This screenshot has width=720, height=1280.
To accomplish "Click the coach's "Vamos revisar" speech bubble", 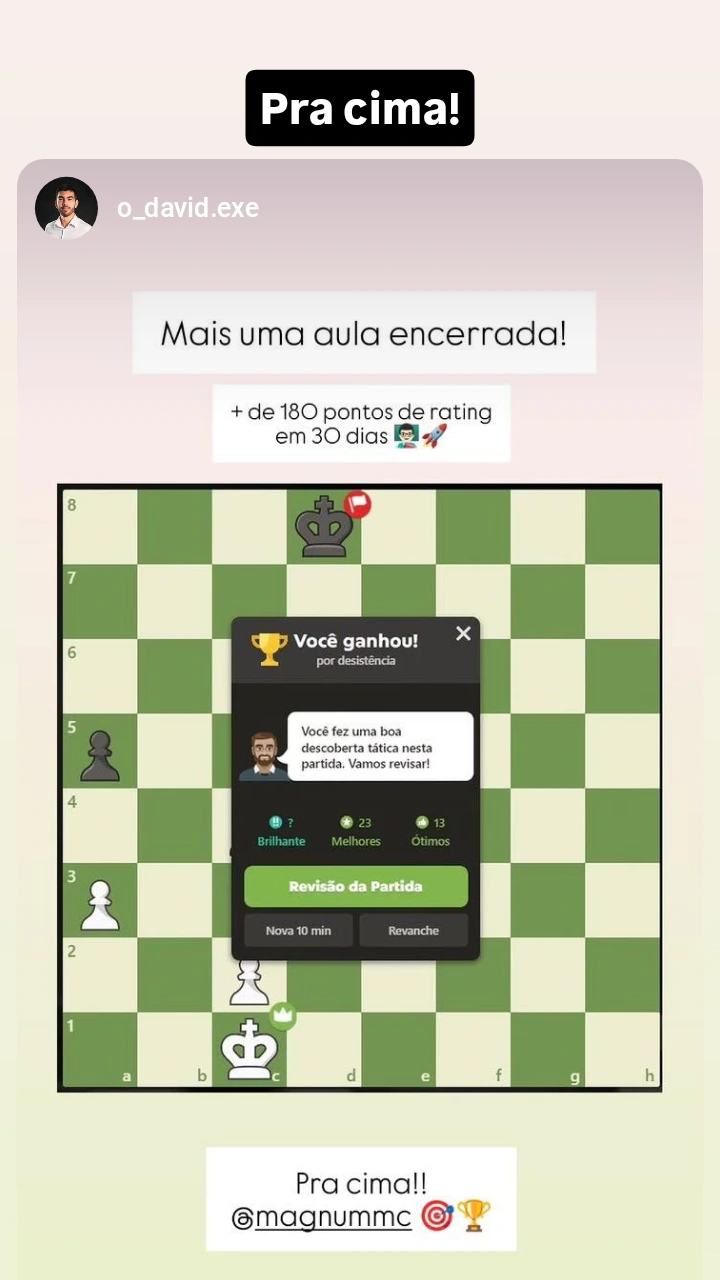I will 380,747.
